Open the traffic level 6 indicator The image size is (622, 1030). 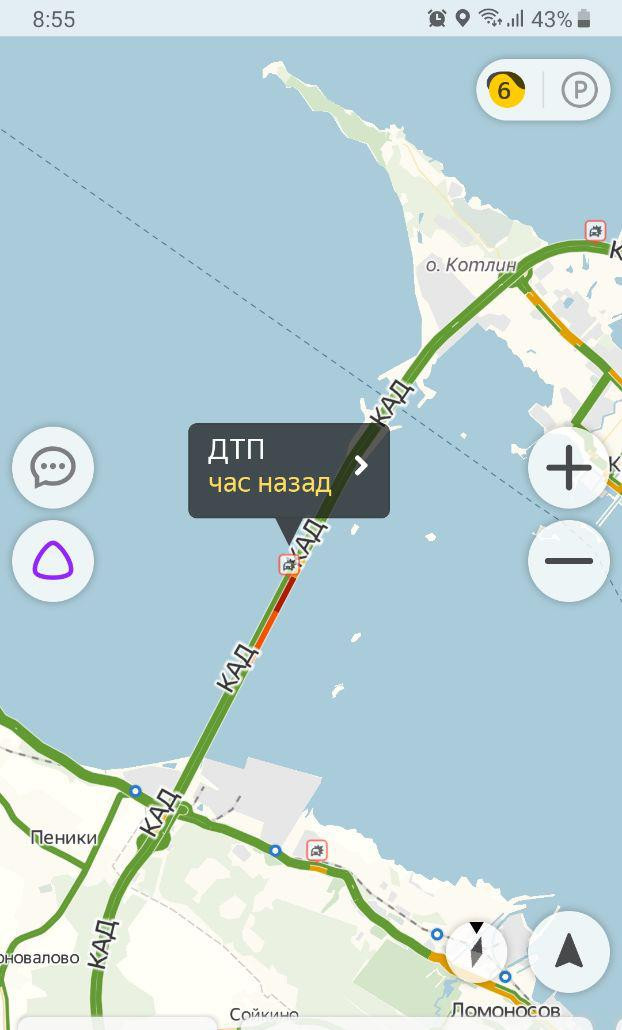pyautogui.click(x=505, y=91)
